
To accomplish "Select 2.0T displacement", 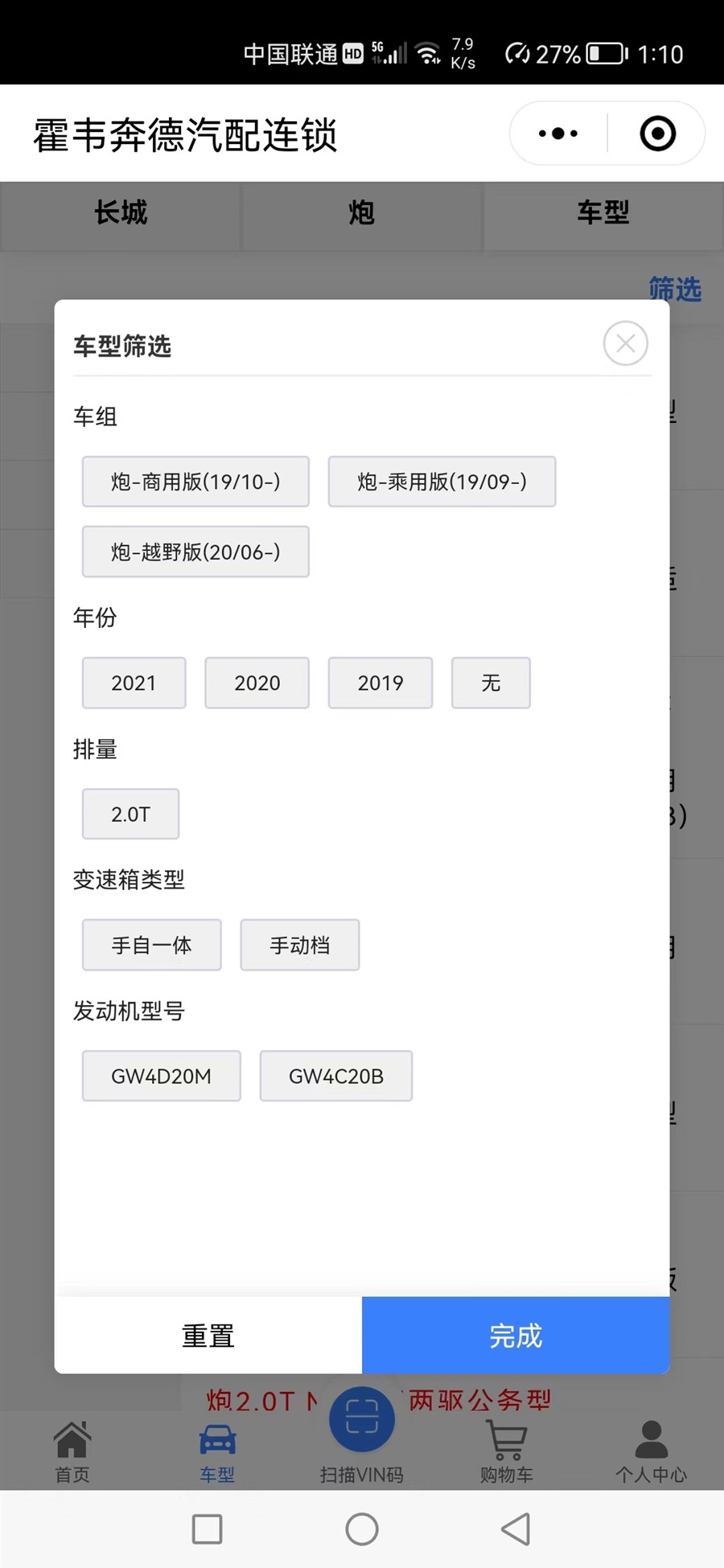I will (130, 814).
